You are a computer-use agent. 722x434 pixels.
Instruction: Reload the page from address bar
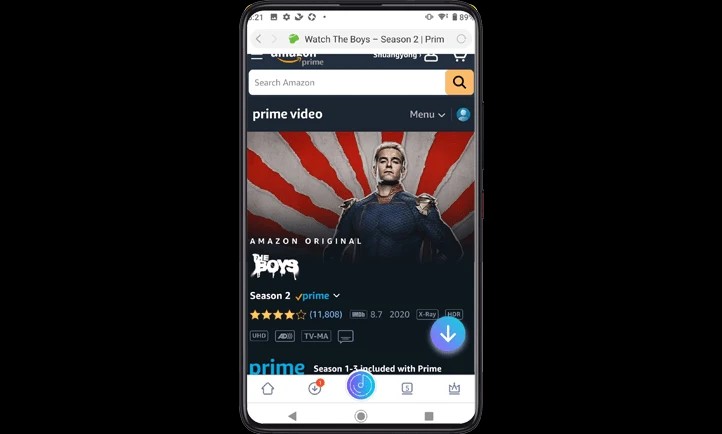[x=461, y=39]
